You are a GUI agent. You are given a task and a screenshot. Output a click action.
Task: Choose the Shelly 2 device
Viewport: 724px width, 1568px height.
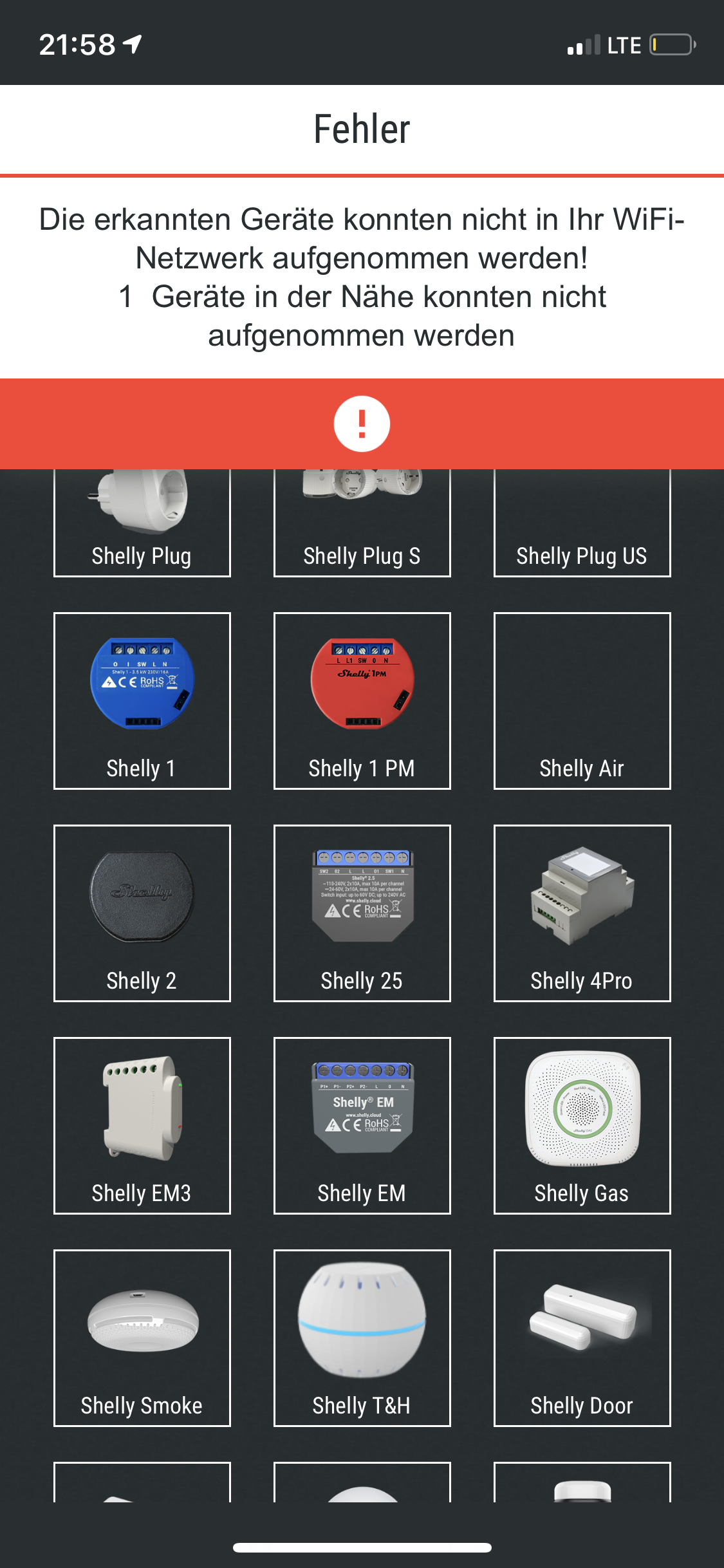[x=142, y=913]
